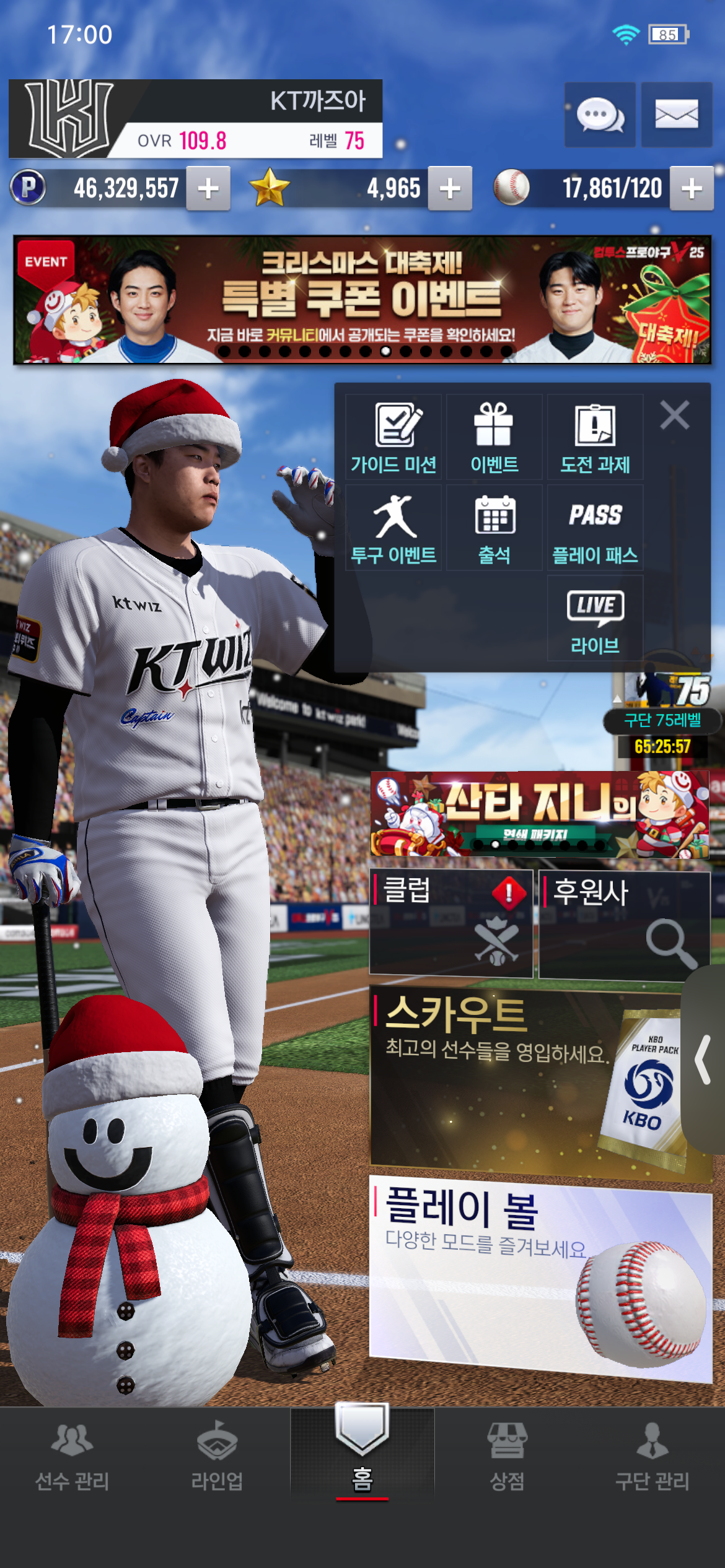Open the 이벤트 gift menu
This screenshot has width=725, height=1568.
pos(494,437)
